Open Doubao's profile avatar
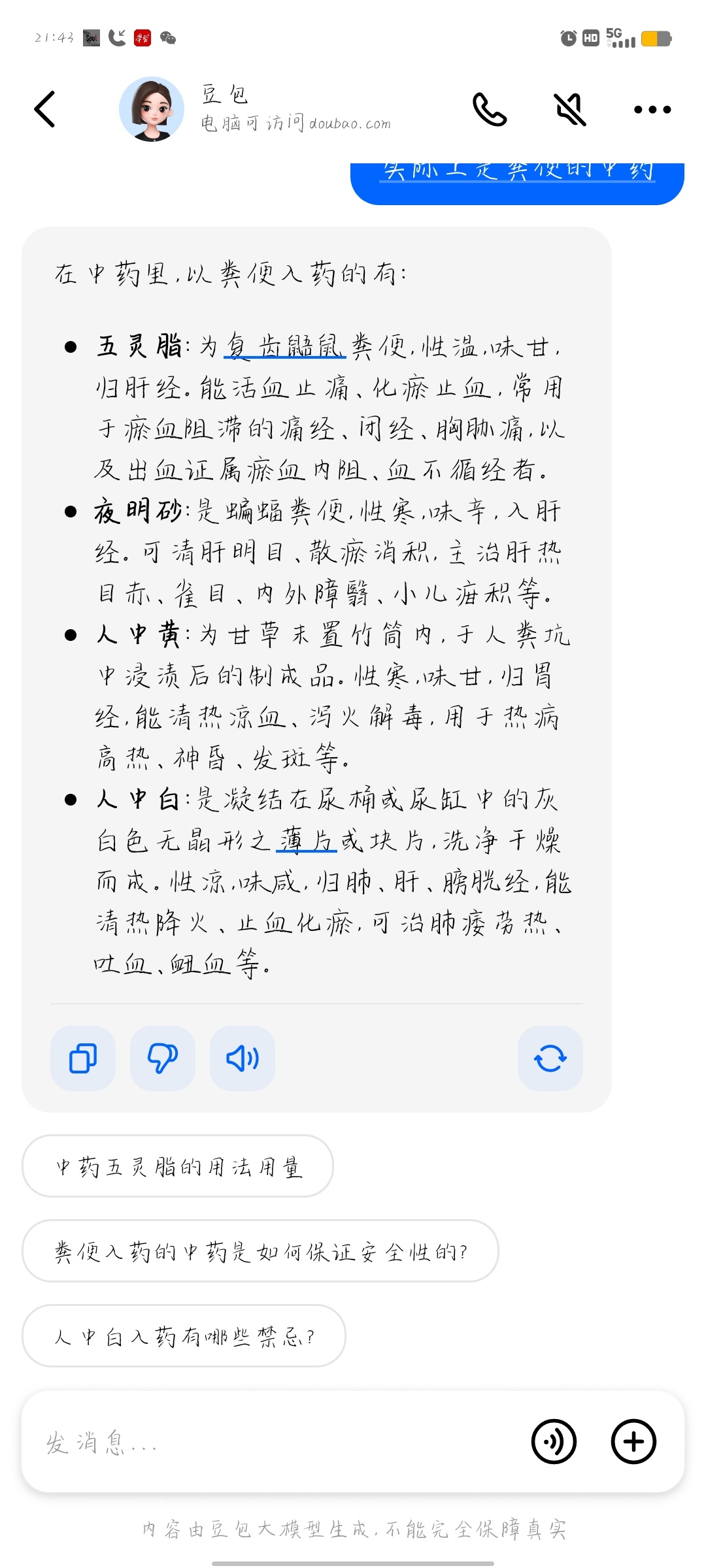 pos(152,109)
